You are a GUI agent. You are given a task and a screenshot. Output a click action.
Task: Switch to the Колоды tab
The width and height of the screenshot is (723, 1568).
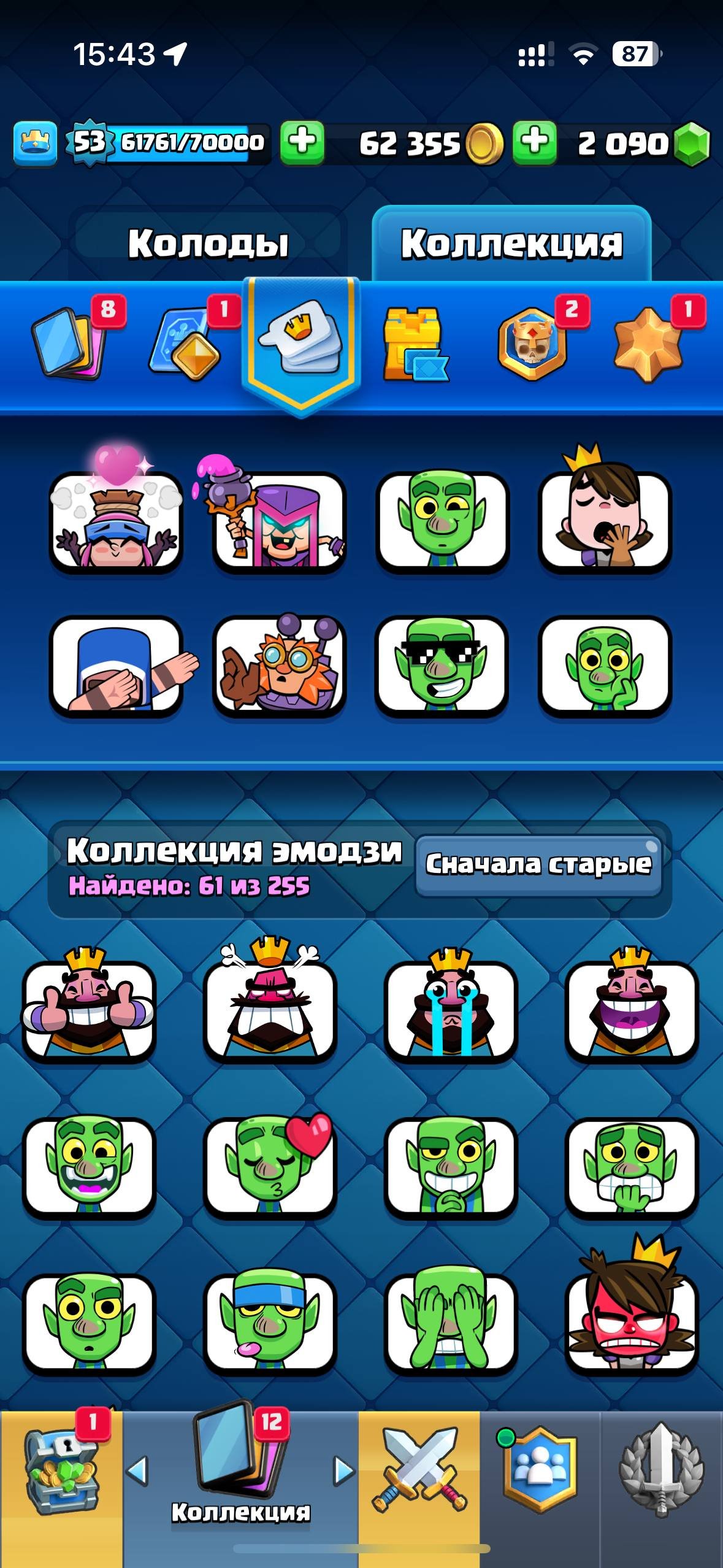point(208,243)
